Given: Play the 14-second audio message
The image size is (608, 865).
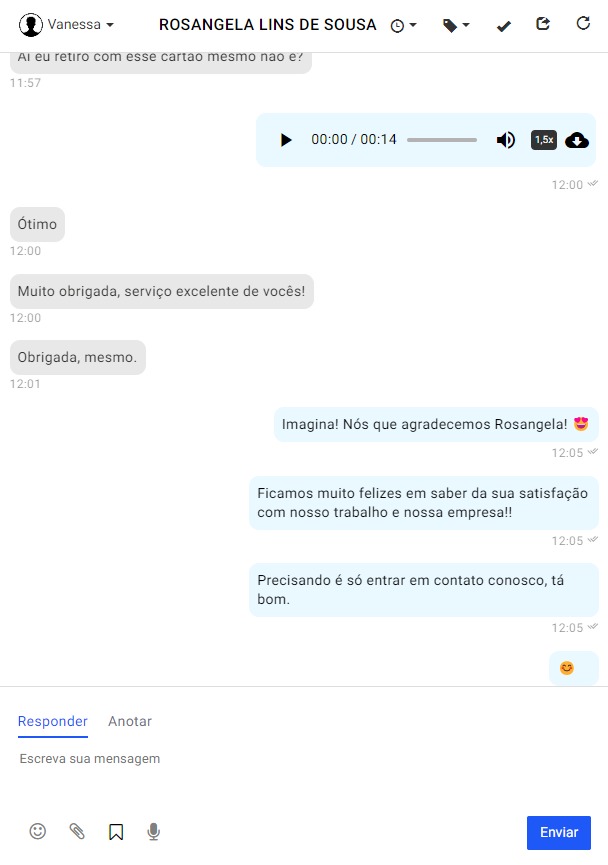Looking at the screenshot, I should [286, 140].
